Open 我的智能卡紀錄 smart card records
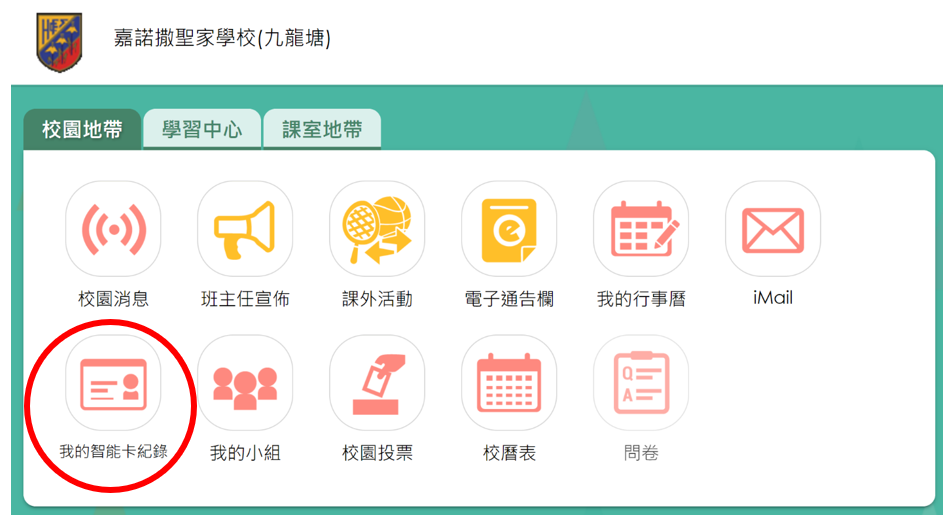The height and width of the screenshot is (520, 946). pos(113,383)
